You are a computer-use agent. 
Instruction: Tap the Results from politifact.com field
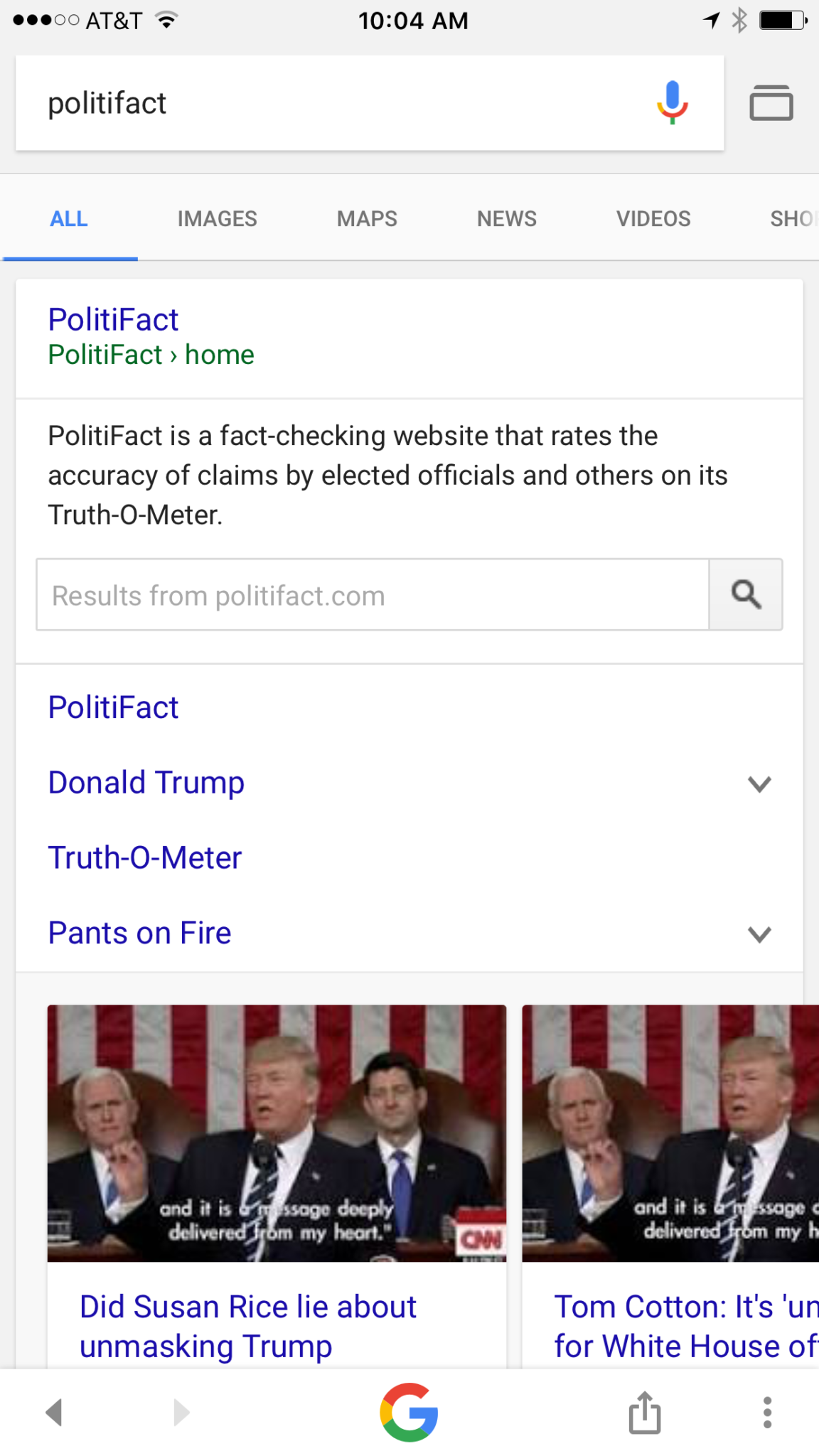tap(373, 595)
